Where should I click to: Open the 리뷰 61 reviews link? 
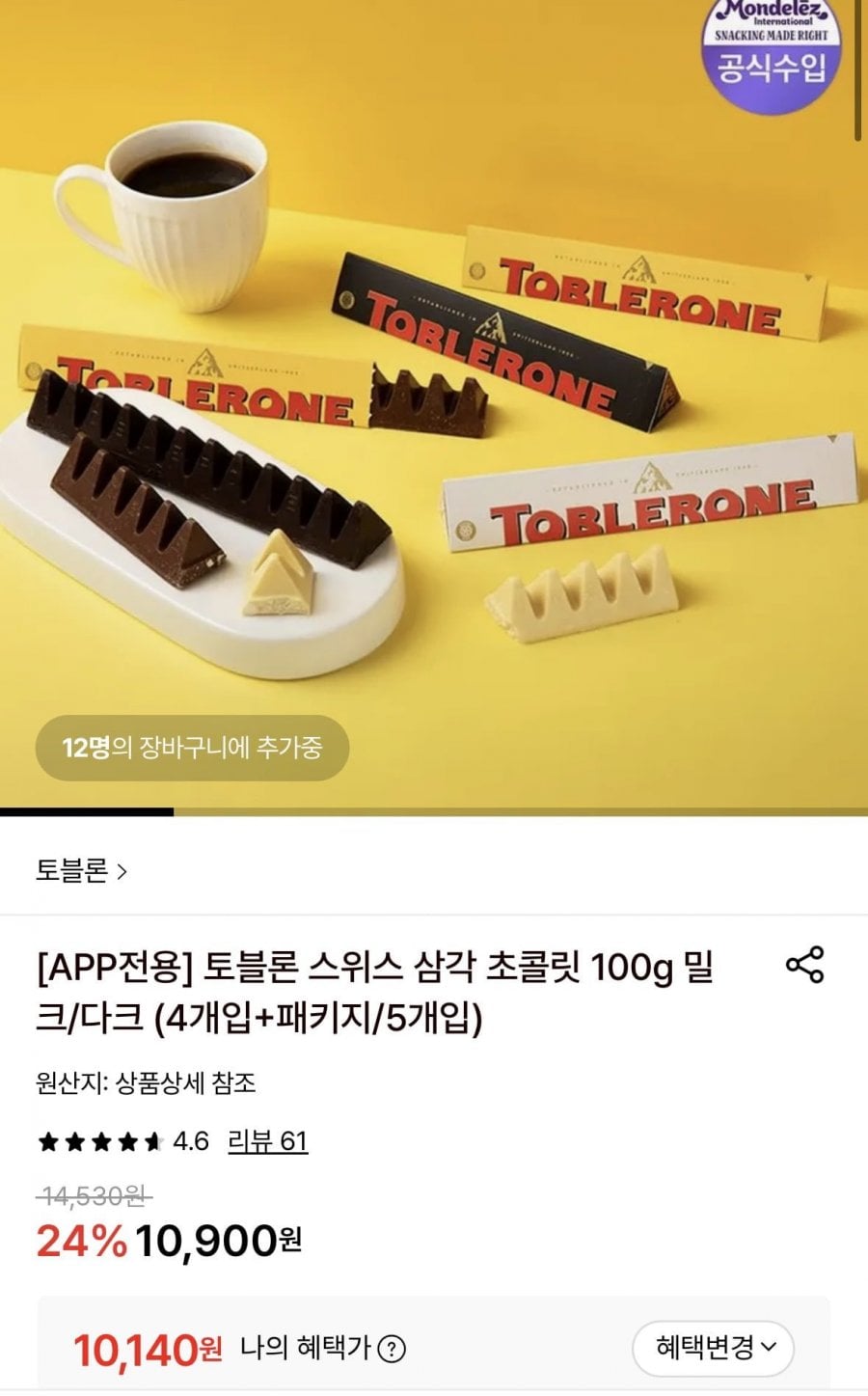pos(267,1141)
